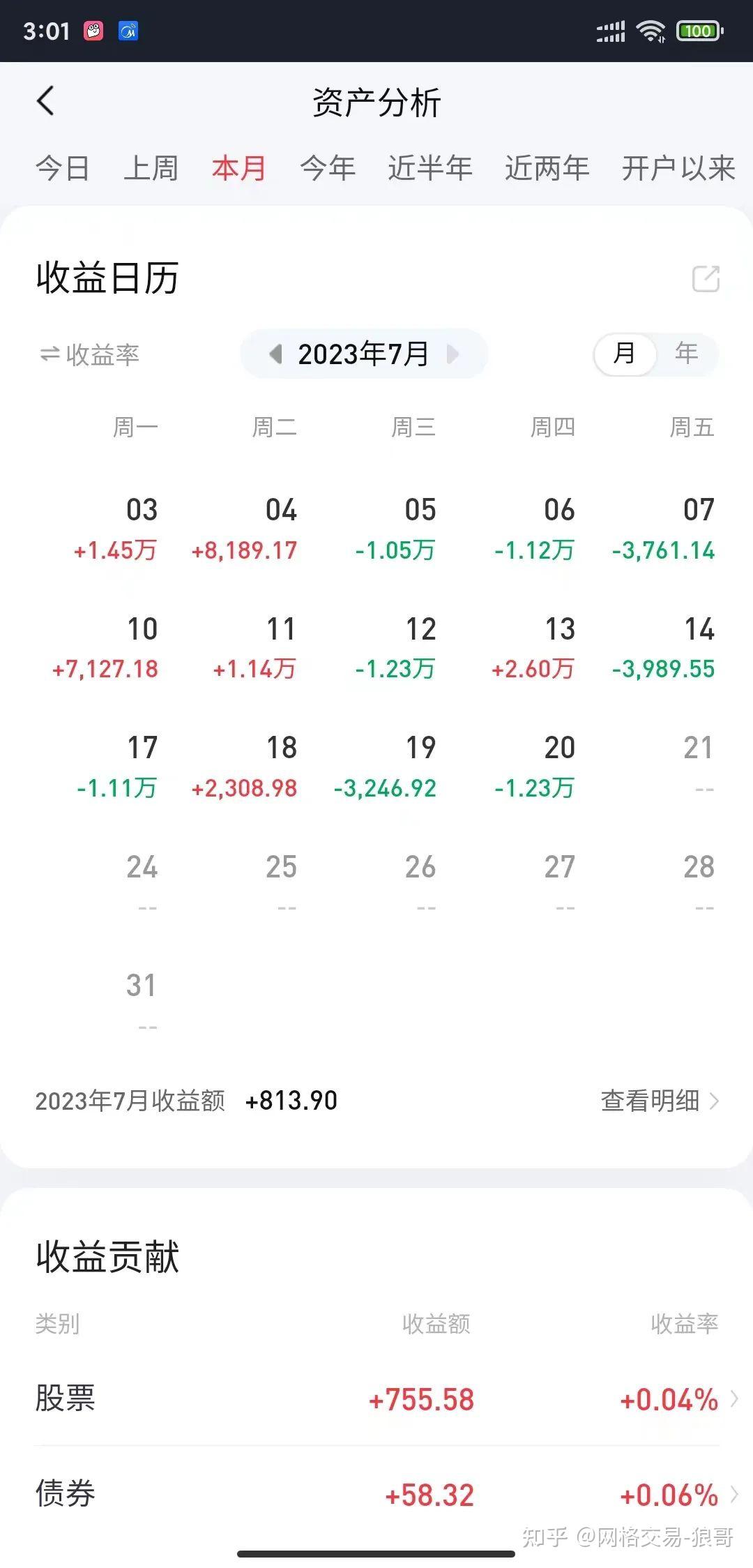Select the 开户以来 tab

click(x=678, y=168)
